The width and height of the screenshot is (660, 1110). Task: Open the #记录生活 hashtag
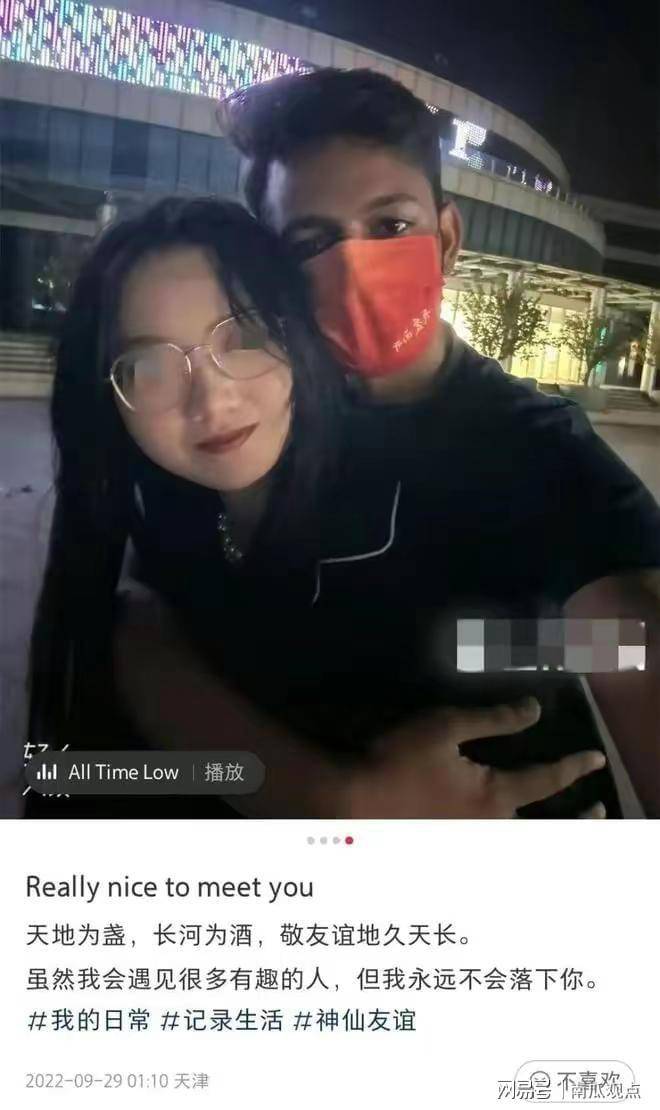pos(220,1021)
